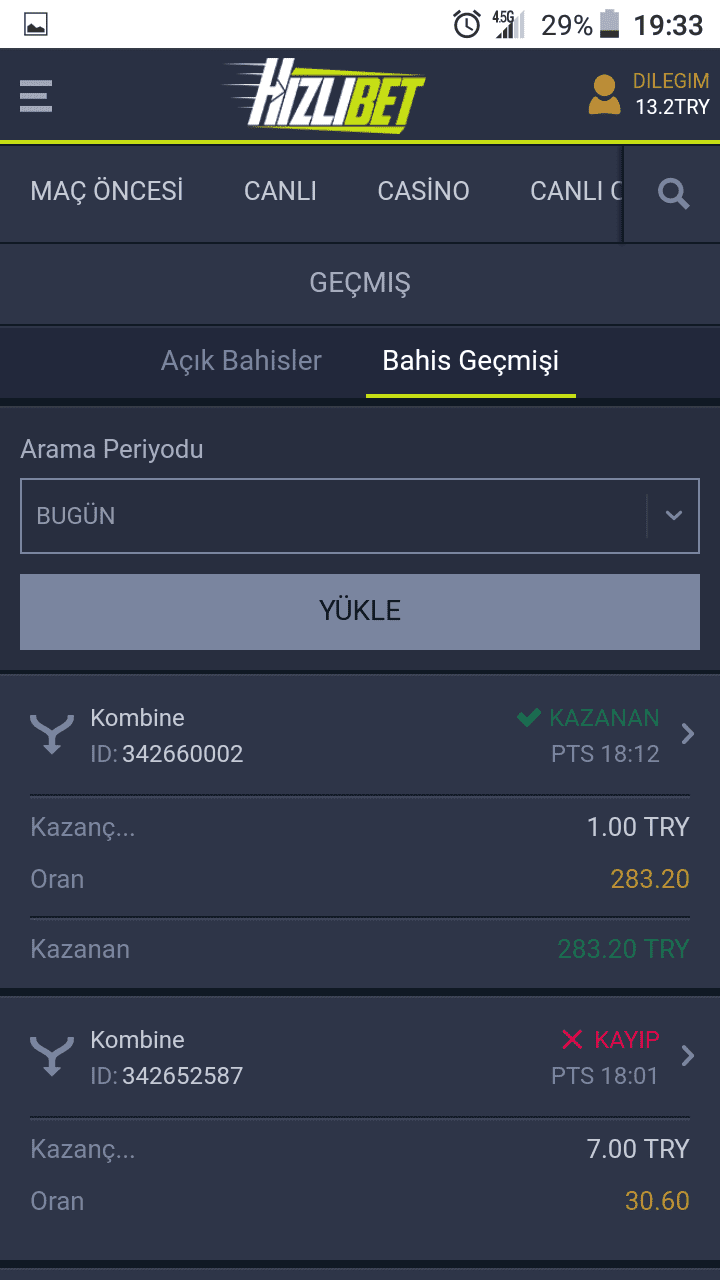Open the DILEGIM account profile
The image size is (720, 1280).
649,94
